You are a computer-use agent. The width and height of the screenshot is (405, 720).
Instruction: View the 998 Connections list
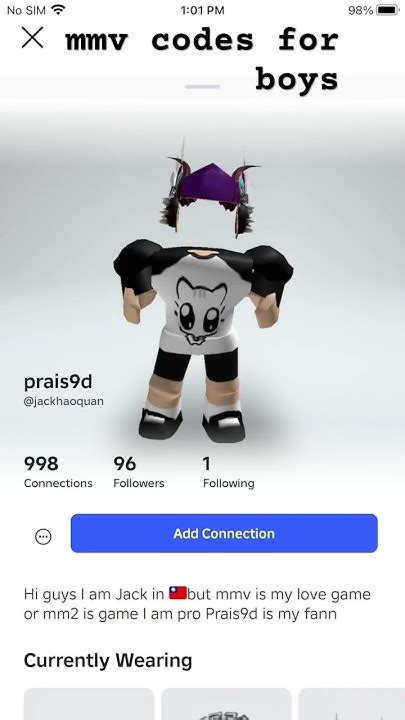point(58,472)
